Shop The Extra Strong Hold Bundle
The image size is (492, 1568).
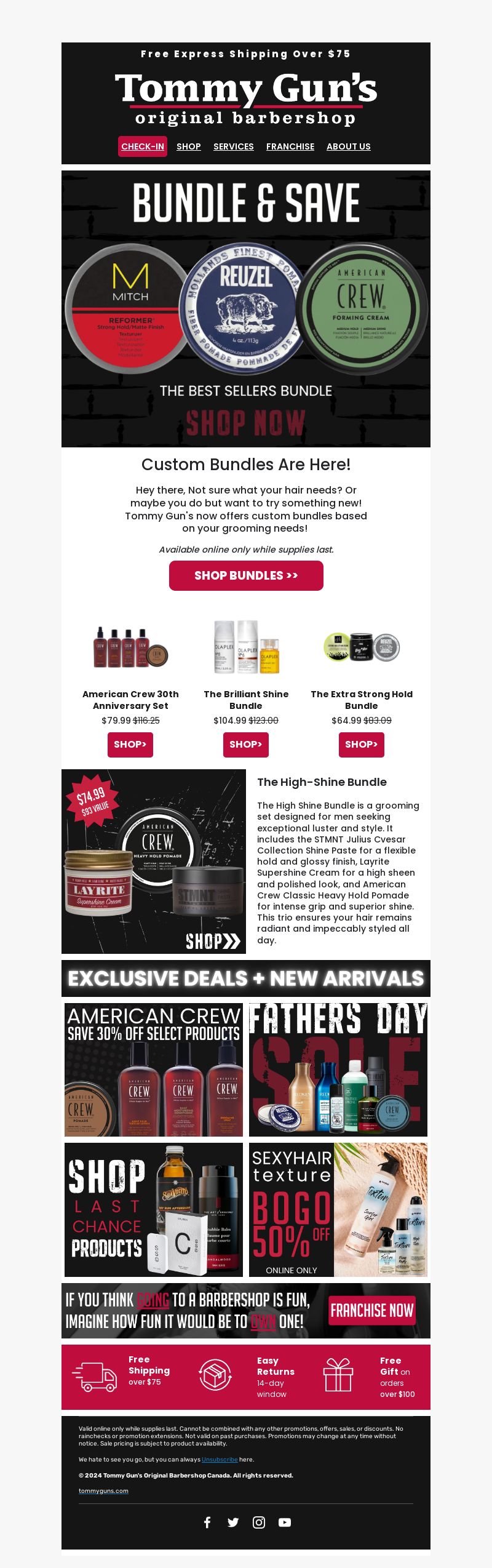(x=362, y=745)
